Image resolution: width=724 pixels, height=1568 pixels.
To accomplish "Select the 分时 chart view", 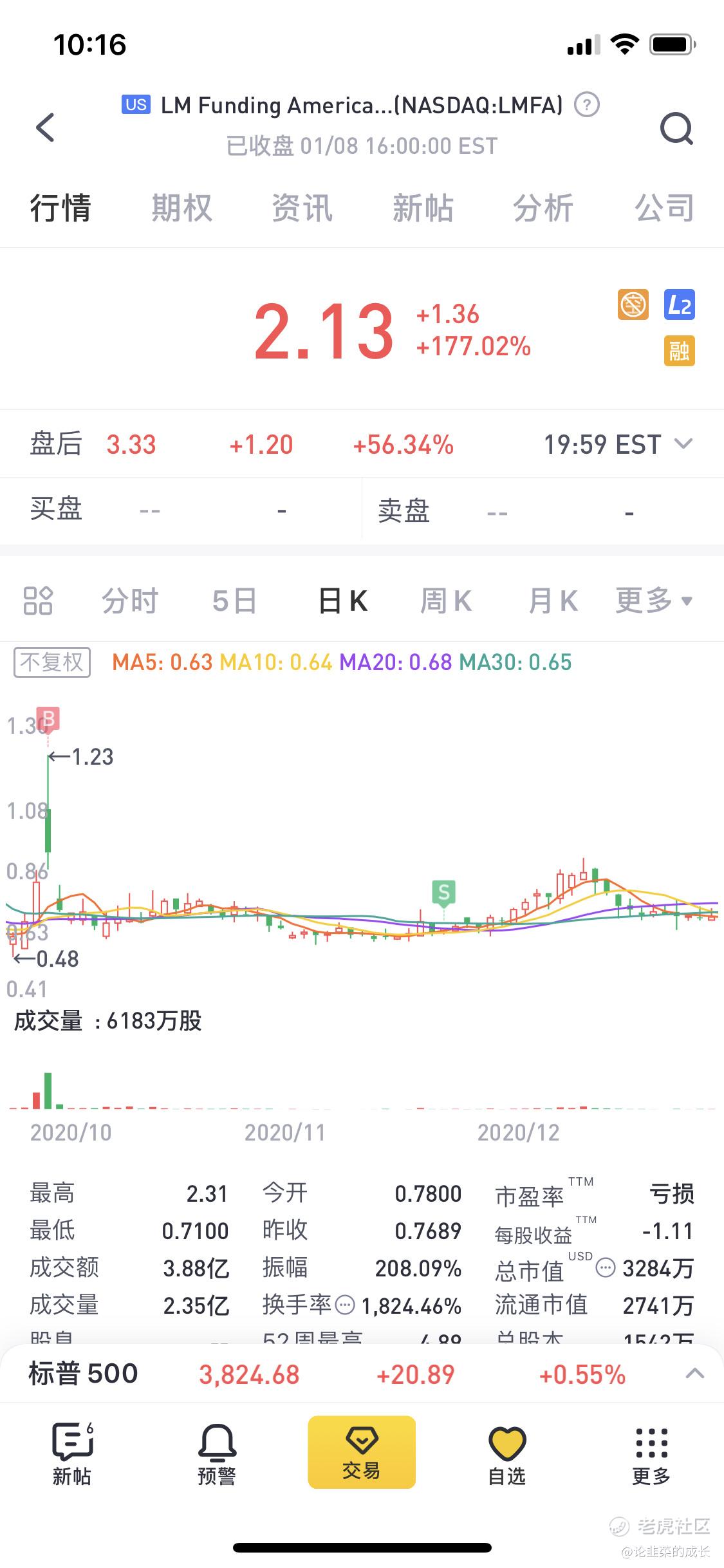I will pyautogui.click(x=130, y=601).
